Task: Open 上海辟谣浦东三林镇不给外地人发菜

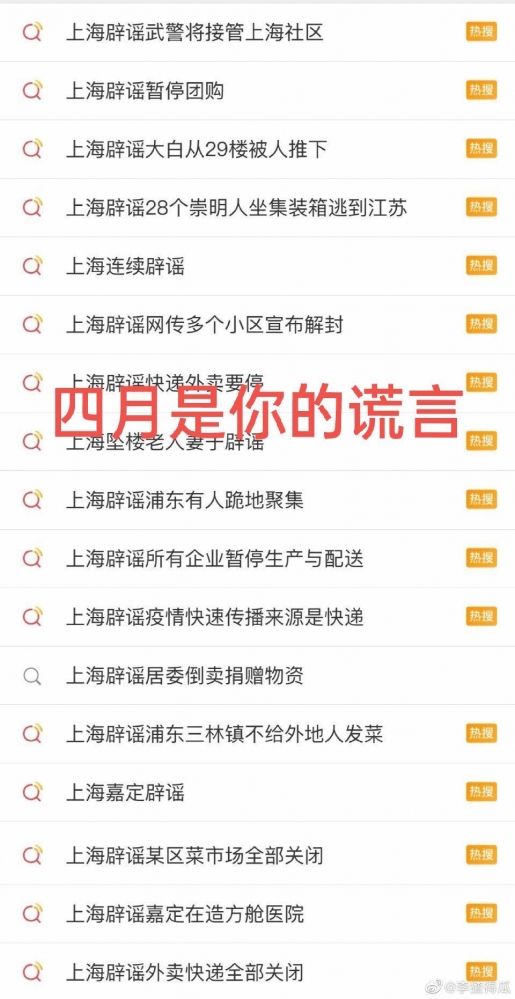Action: (258, 734)
